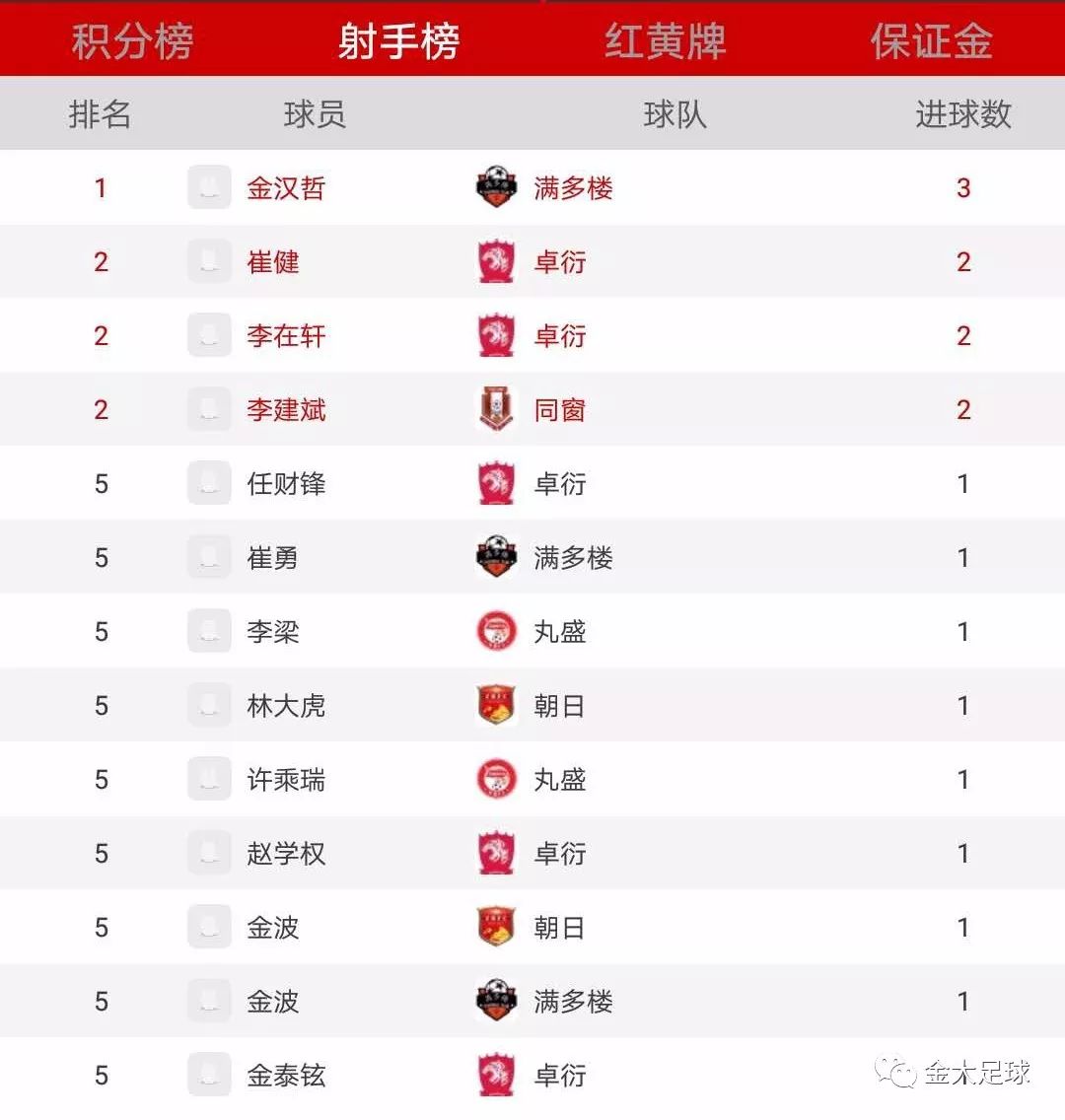Switch to the 积分榜 tab
The width and height of the screenshot is (1065, 1120).
(x=132, y=40)
